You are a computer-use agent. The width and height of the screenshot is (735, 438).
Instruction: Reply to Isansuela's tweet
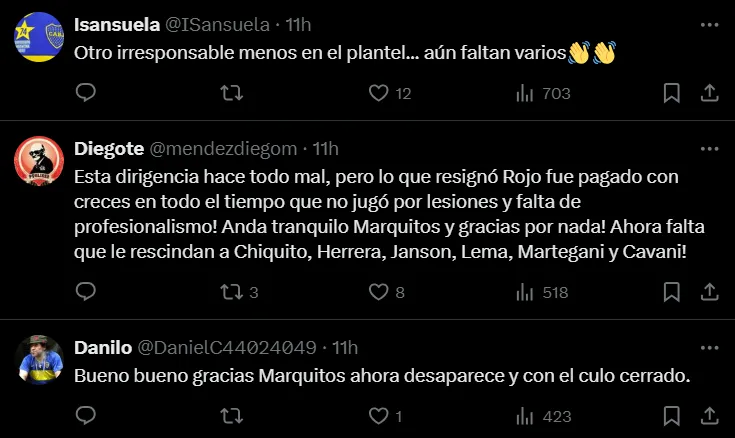click(86, 93)
